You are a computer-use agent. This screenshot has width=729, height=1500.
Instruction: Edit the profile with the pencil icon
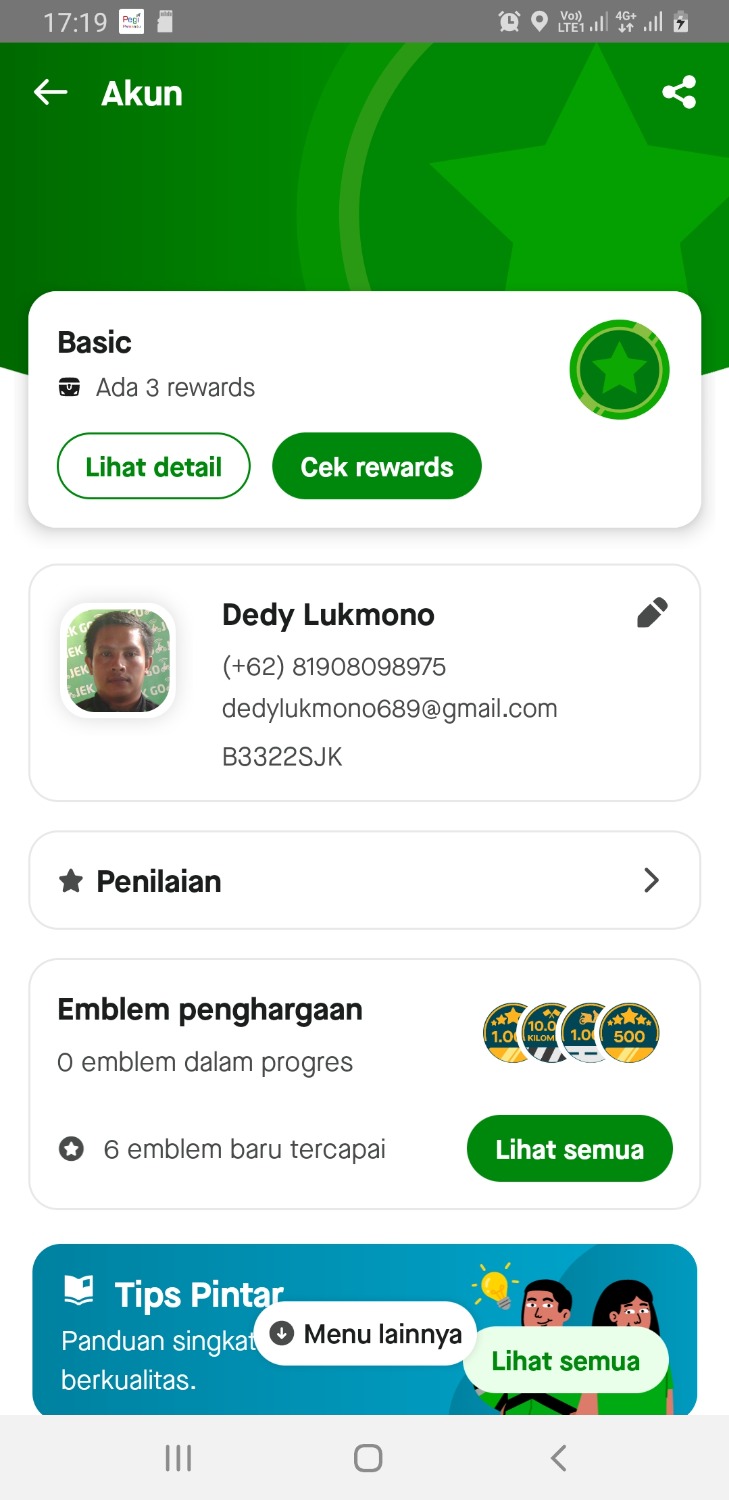(652, 612)
